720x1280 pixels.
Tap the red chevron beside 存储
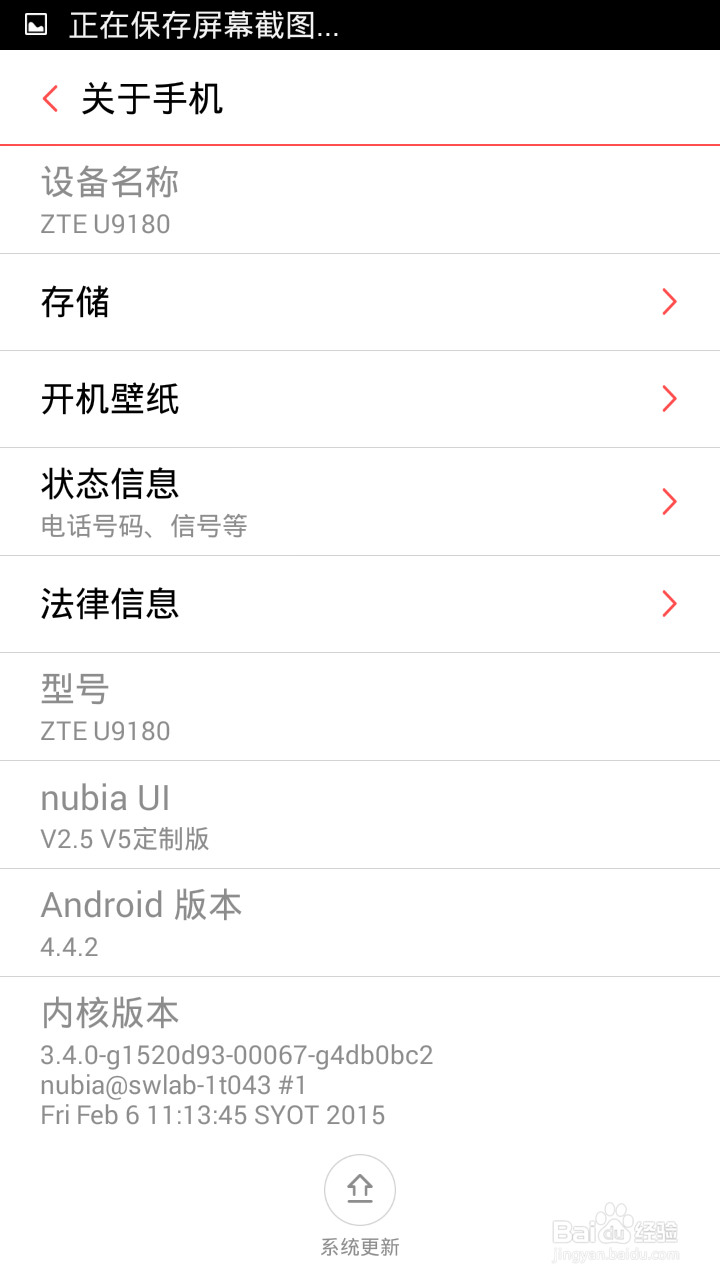point(669,302)
